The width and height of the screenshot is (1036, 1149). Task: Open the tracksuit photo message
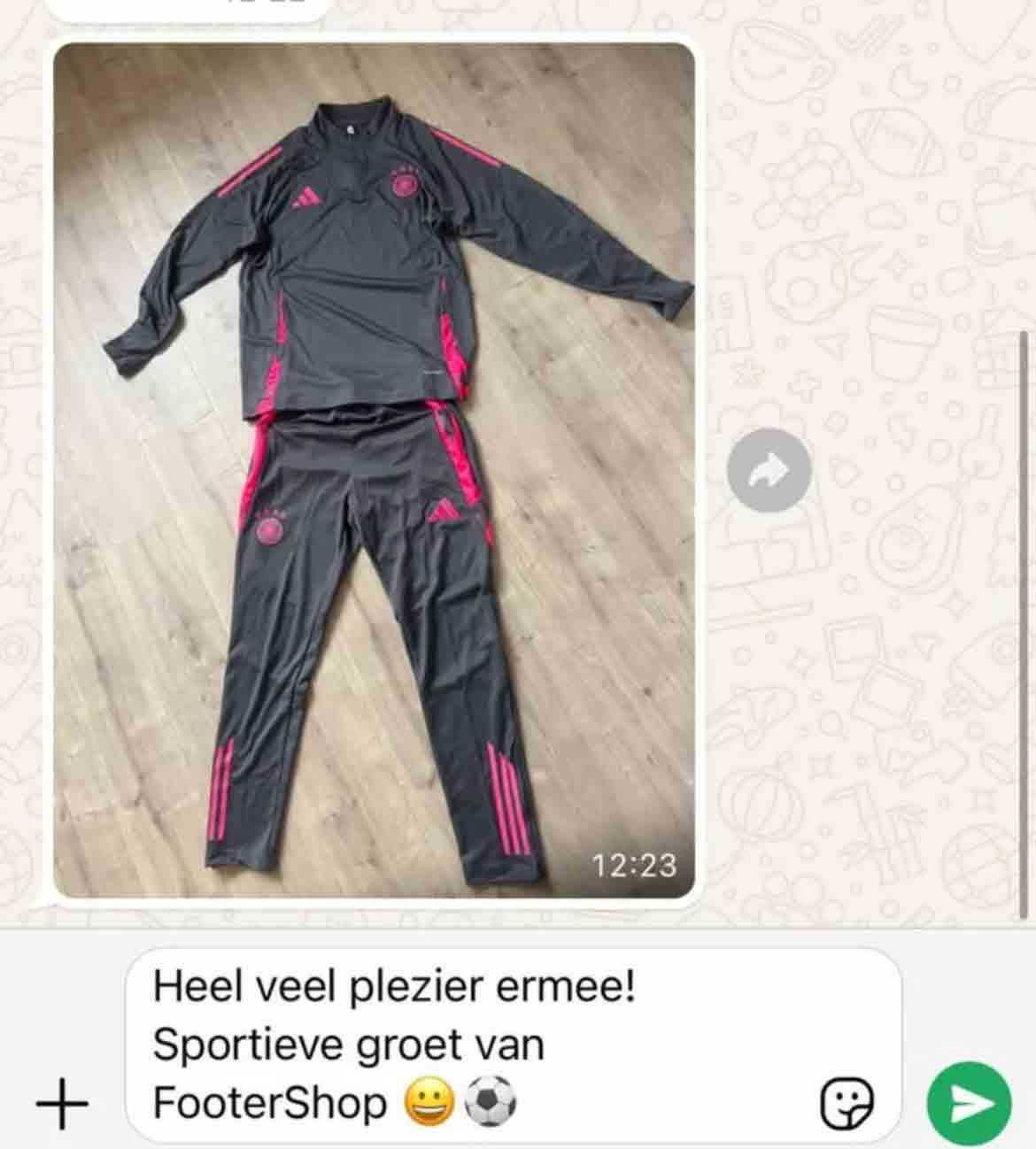pos(374,469)
